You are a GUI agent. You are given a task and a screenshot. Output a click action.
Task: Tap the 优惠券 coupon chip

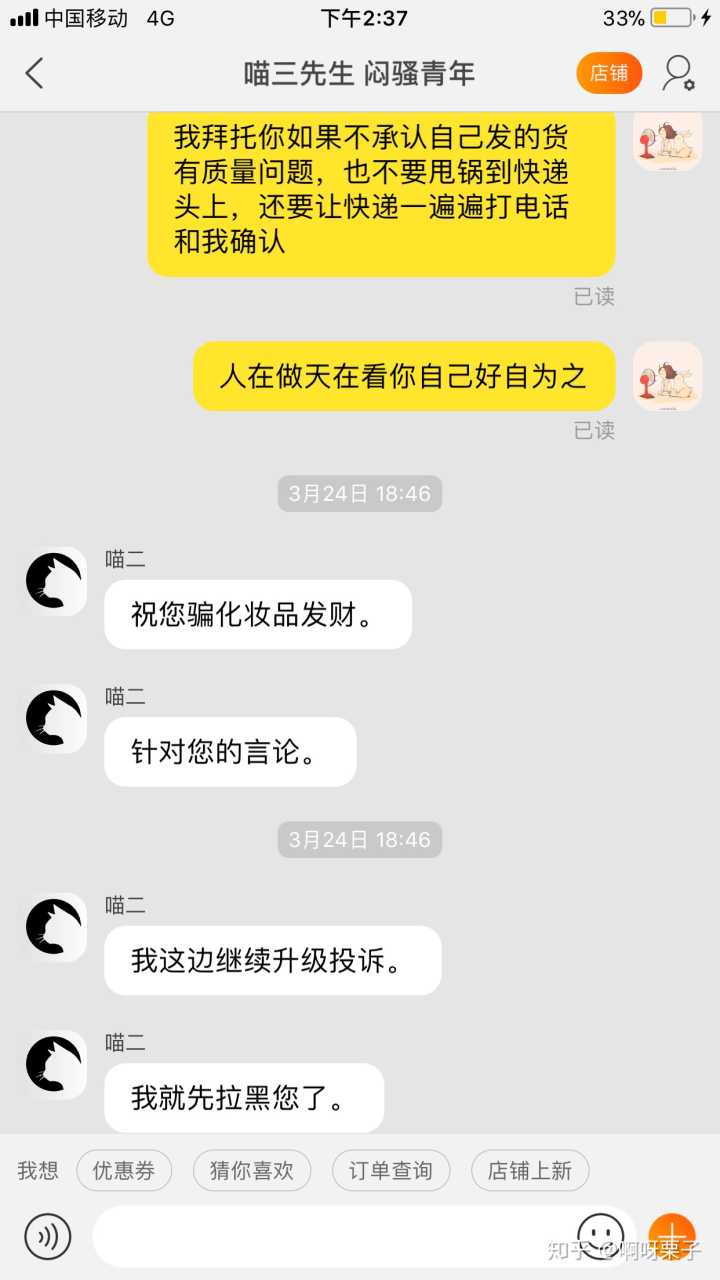[x=124, y=1171]
